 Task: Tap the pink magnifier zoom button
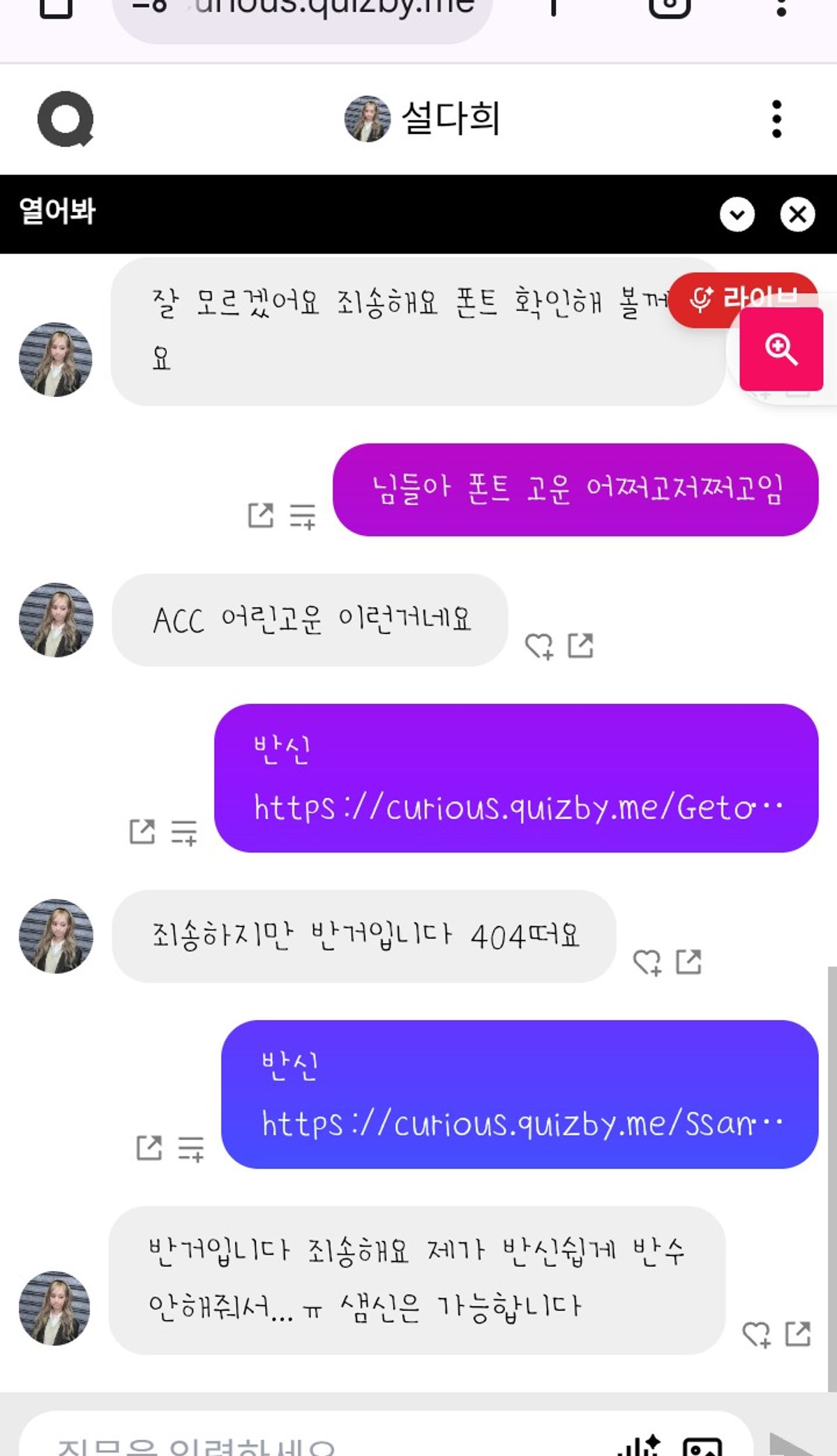781,350
